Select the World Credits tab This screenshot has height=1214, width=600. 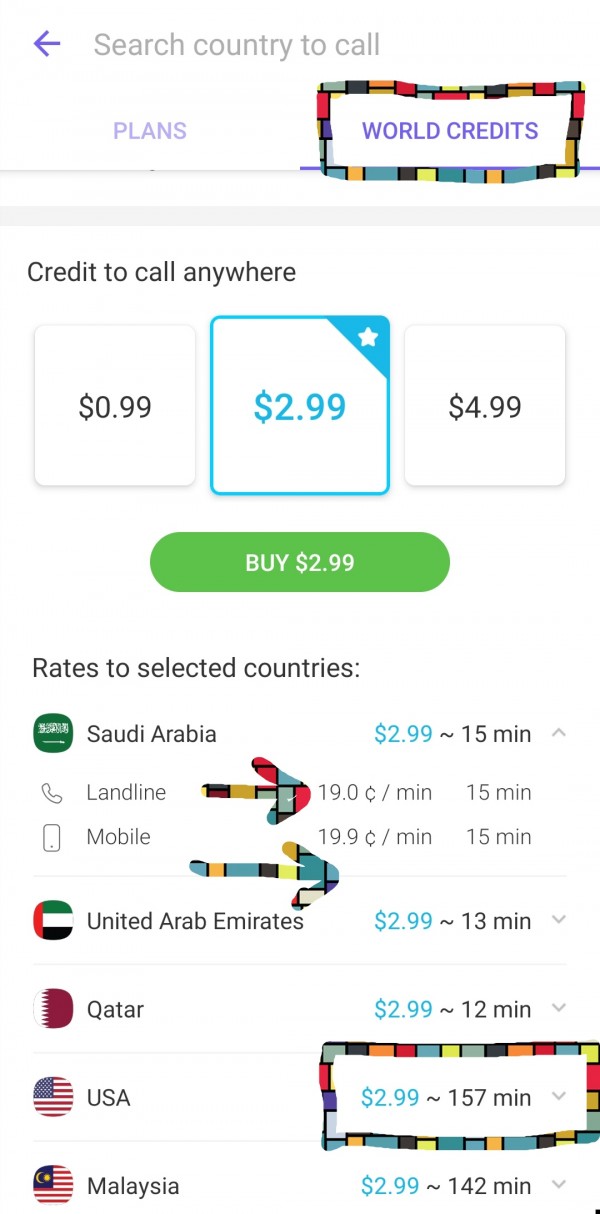click(x=450, y=131)
